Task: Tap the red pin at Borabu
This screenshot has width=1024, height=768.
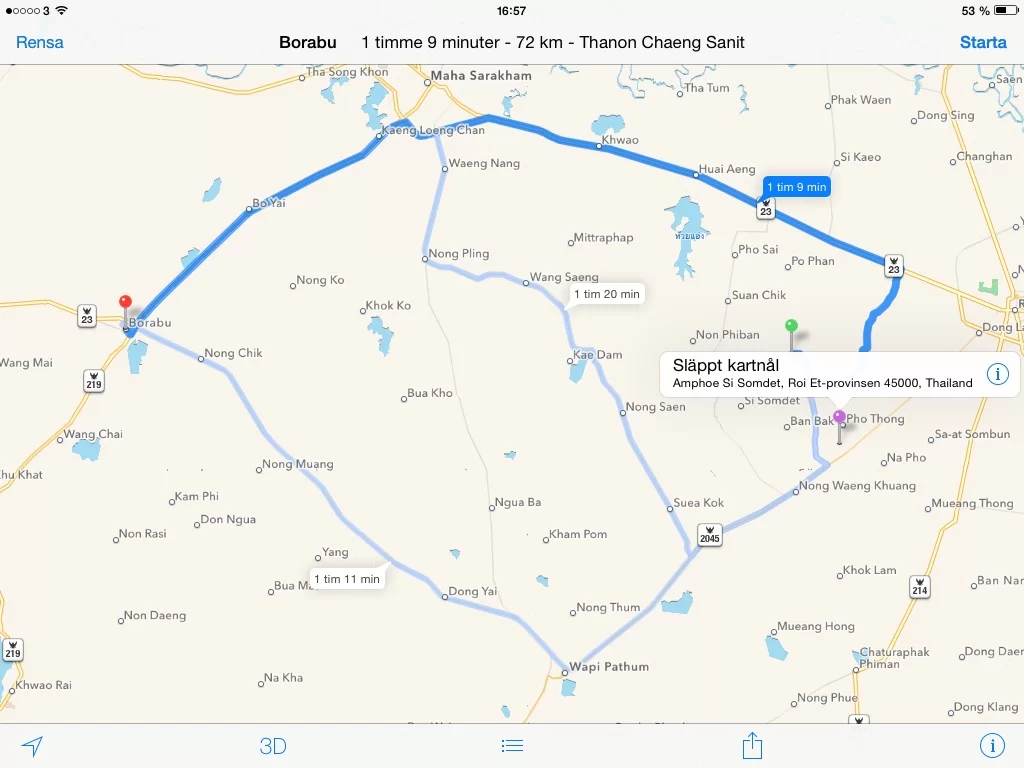Action: [x=125, y=303]
